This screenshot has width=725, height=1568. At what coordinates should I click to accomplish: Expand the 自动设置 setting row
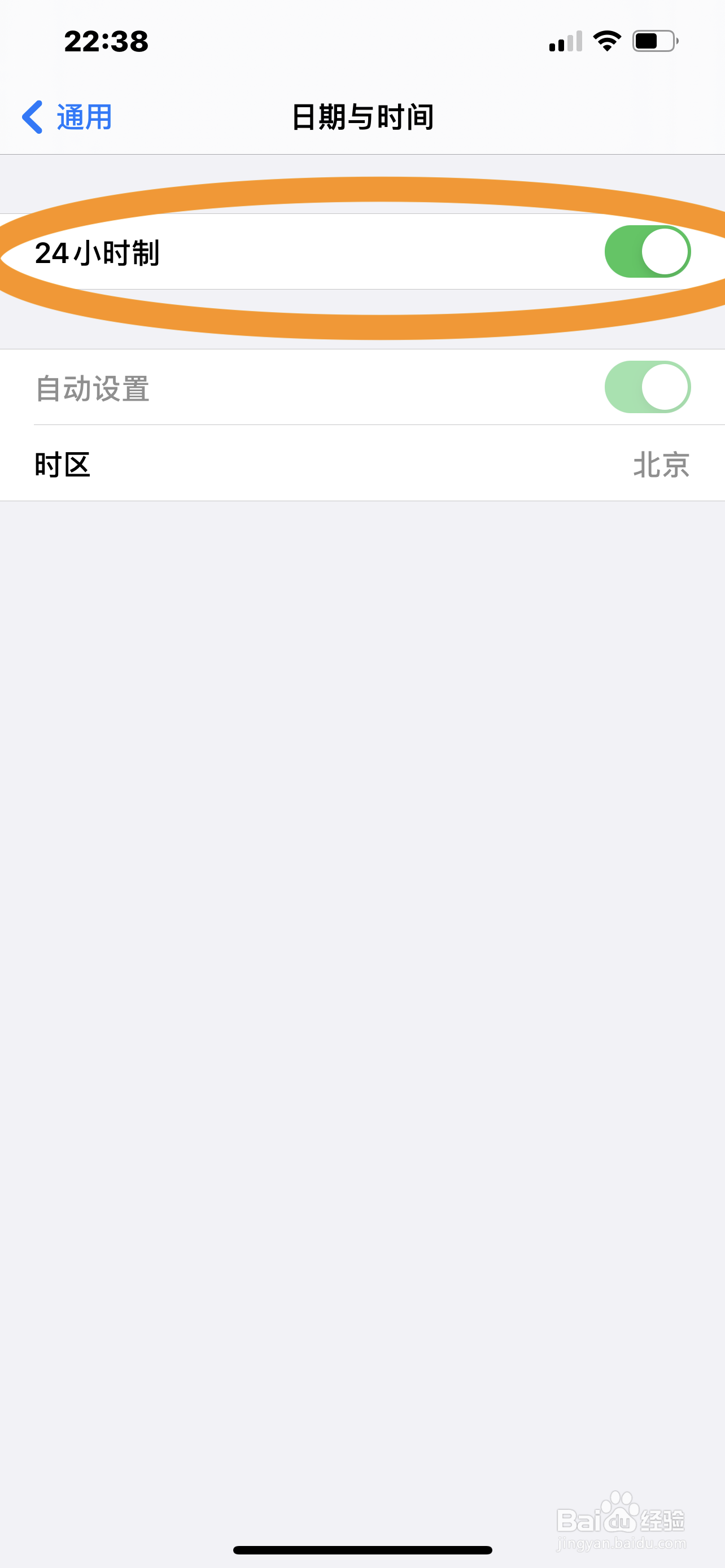[362, 388]
